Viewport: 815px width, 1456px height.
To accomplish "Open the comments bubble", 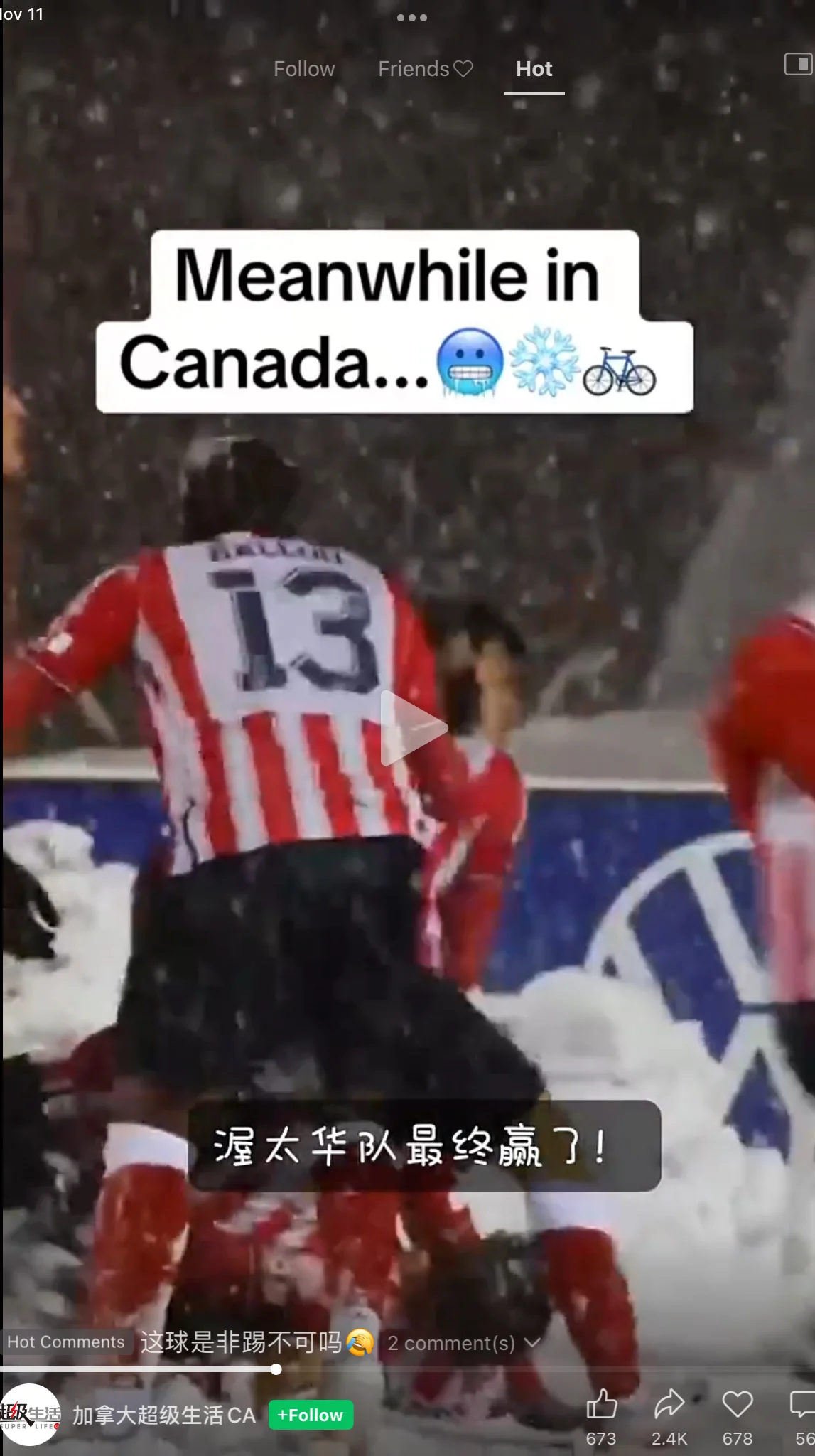I will 803,1405.
